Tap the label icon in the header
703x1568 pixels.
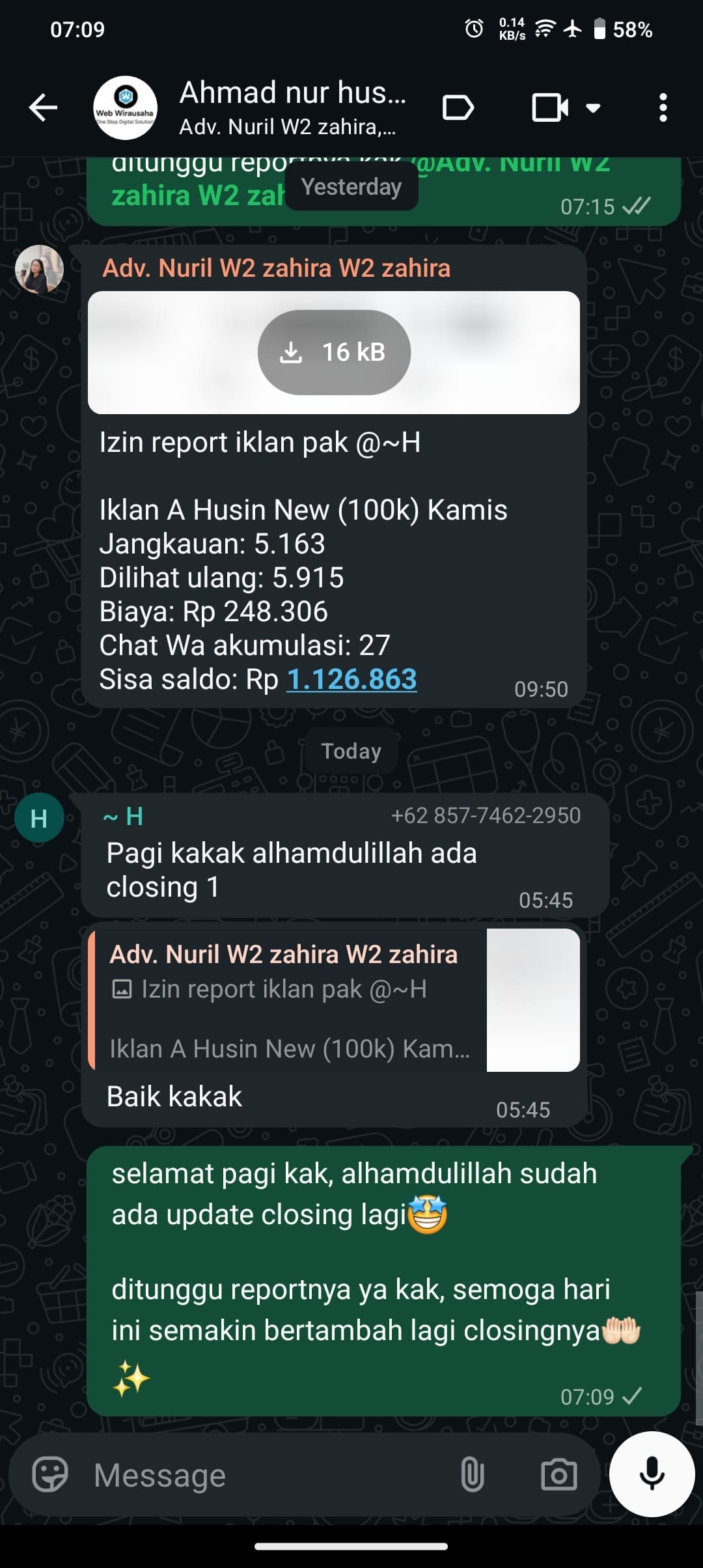(458, 107)
